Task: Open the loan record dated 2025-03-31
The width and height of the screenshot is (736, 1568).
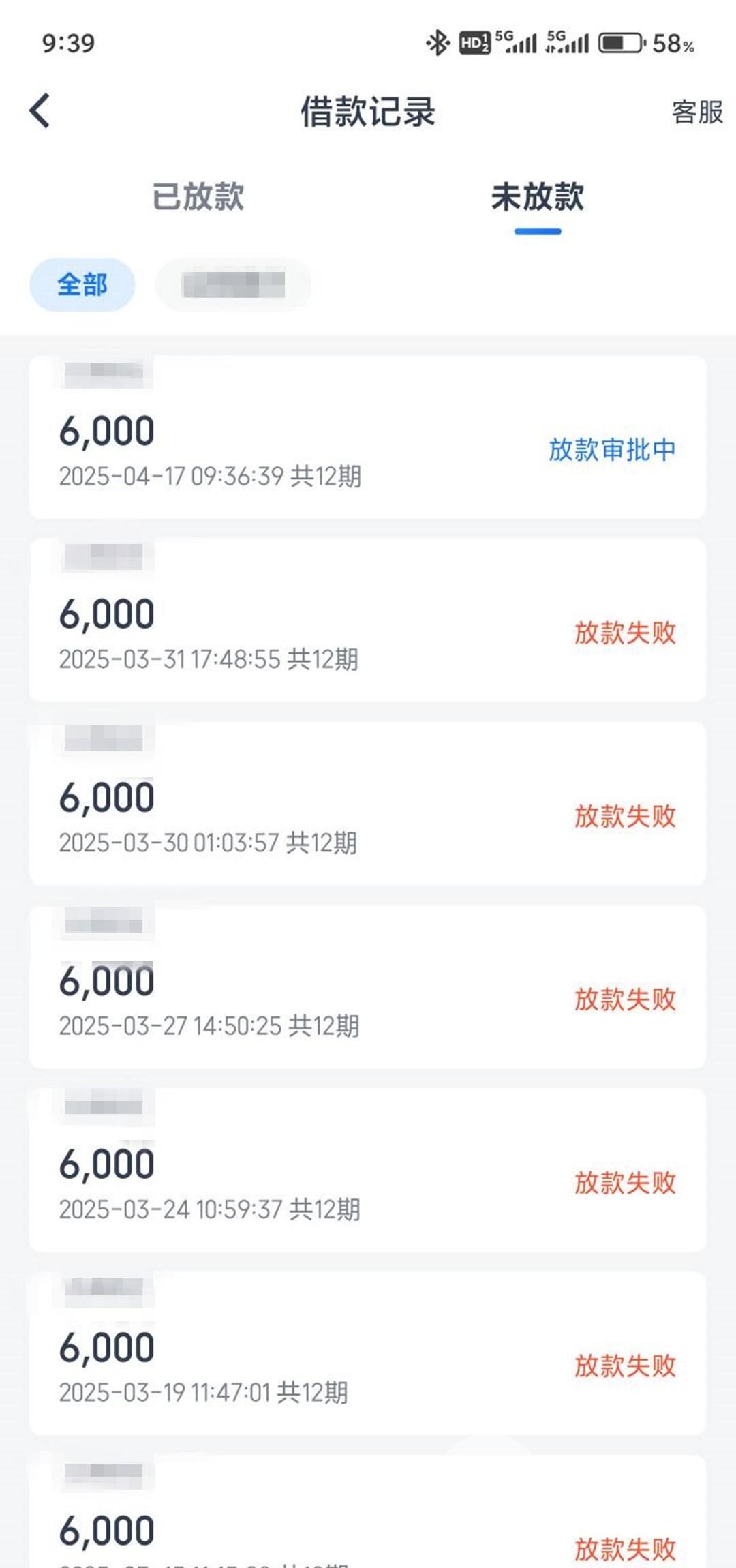Action: [x=367, y=620]
